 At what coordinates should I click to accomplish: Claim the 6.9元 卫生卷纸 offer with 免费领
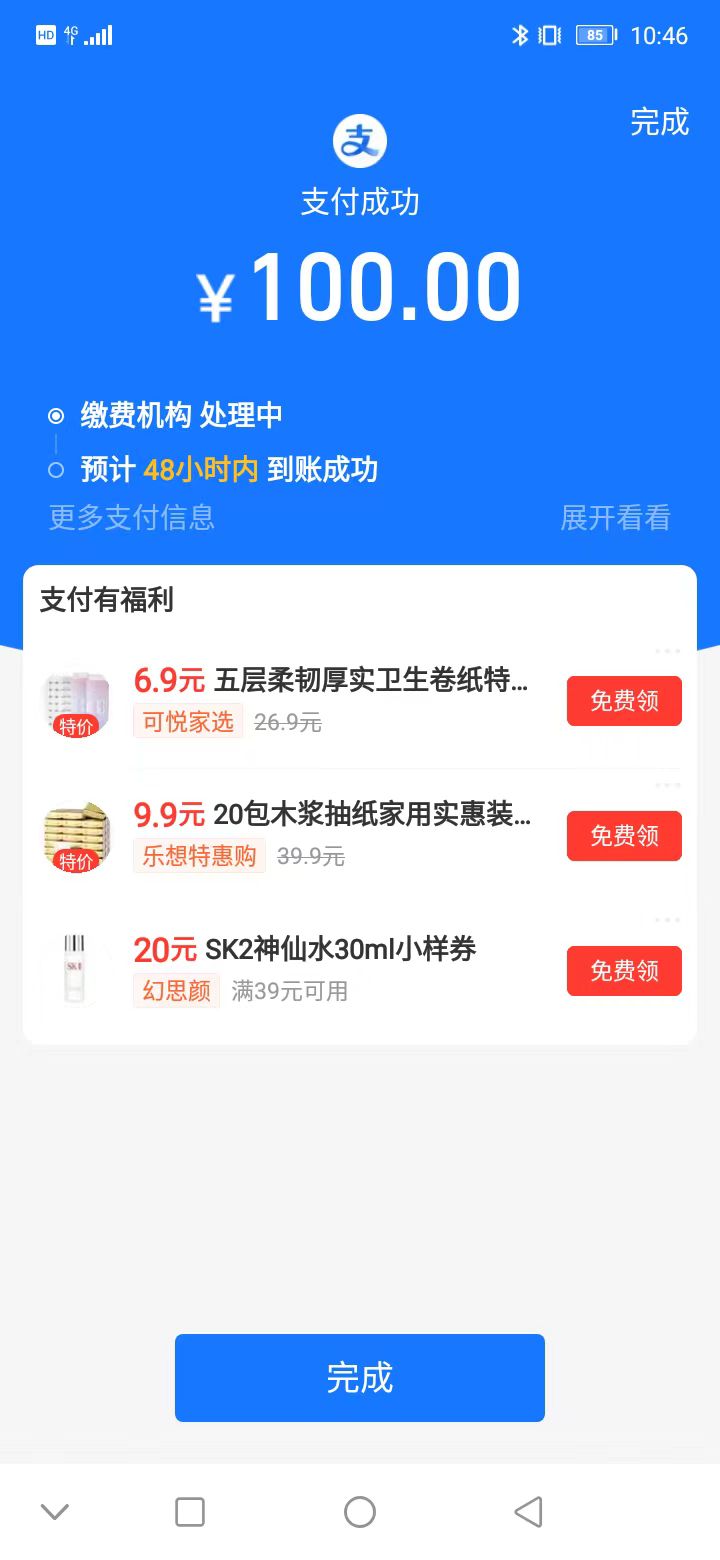(x=624, y=701)
